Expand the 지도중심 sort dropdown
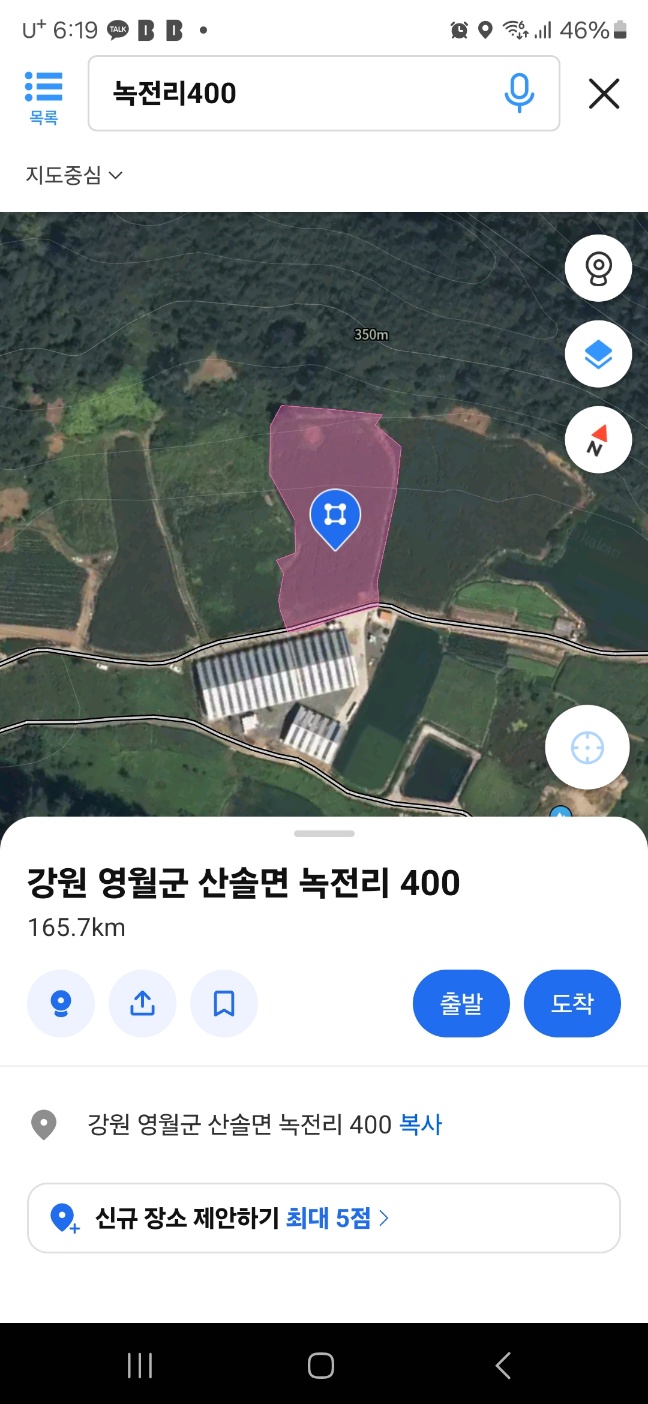Image resolution: width=648 pixels, height=1404 pixels. click(74, 176)
